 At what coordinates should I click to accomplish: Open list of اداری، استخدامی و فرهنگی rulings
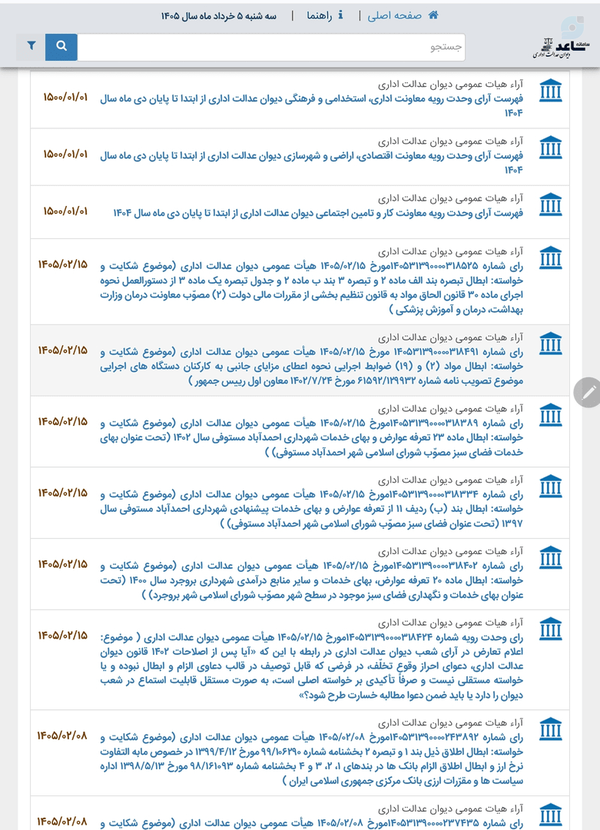(x=311, y=106)
